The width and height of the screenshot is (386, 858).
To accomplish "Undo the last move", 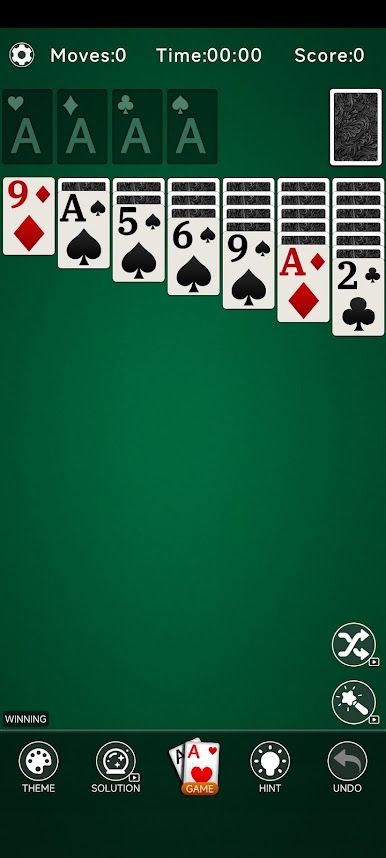I will point(347,767).
